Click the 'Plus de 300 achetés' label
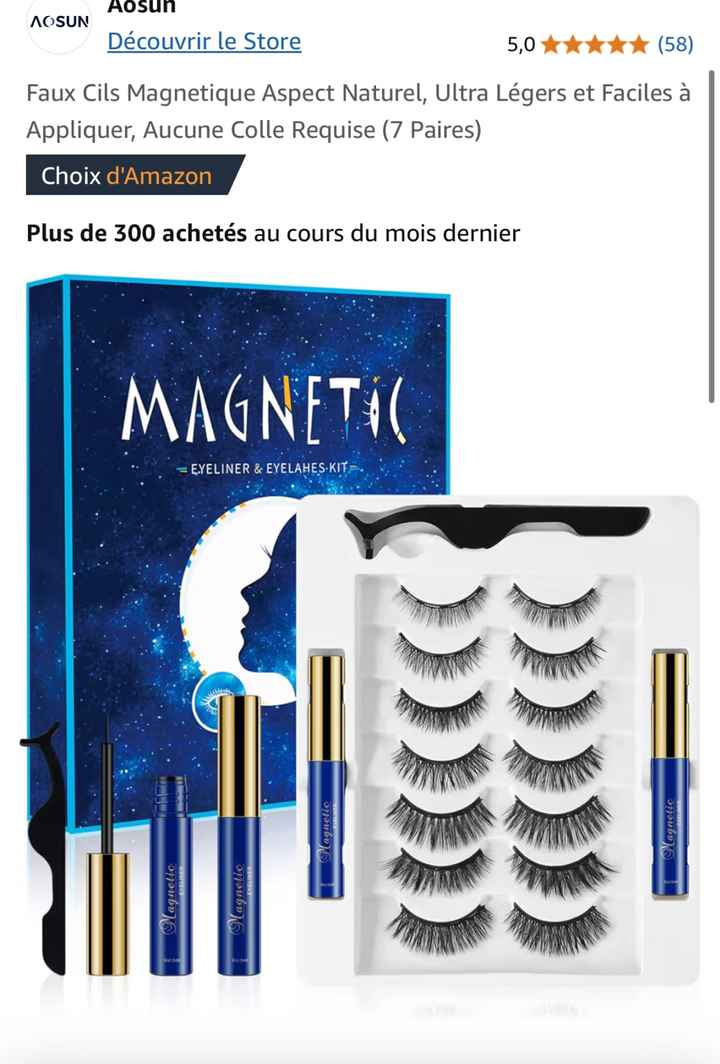Screen dimensions: 720x1064 click(x=135, y=233)
